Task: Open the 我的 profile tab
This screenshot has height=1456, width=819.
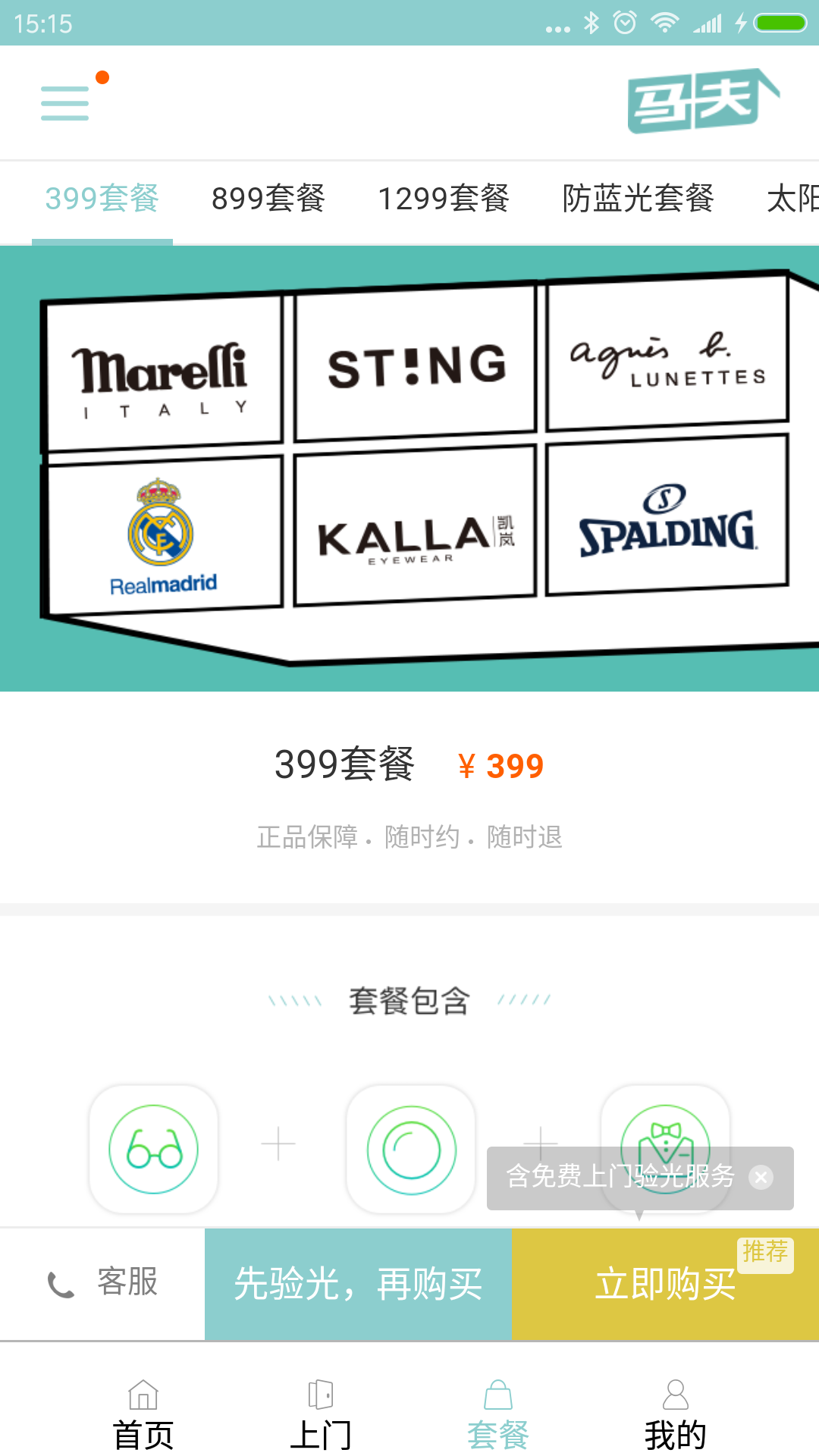Action: [675, 1414]
